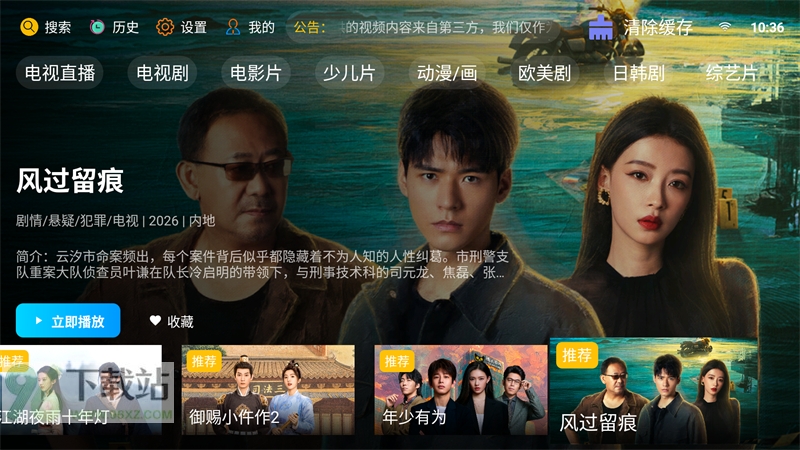Add 风过留痕 to favorites with 收藏

[x=171, y=321]
